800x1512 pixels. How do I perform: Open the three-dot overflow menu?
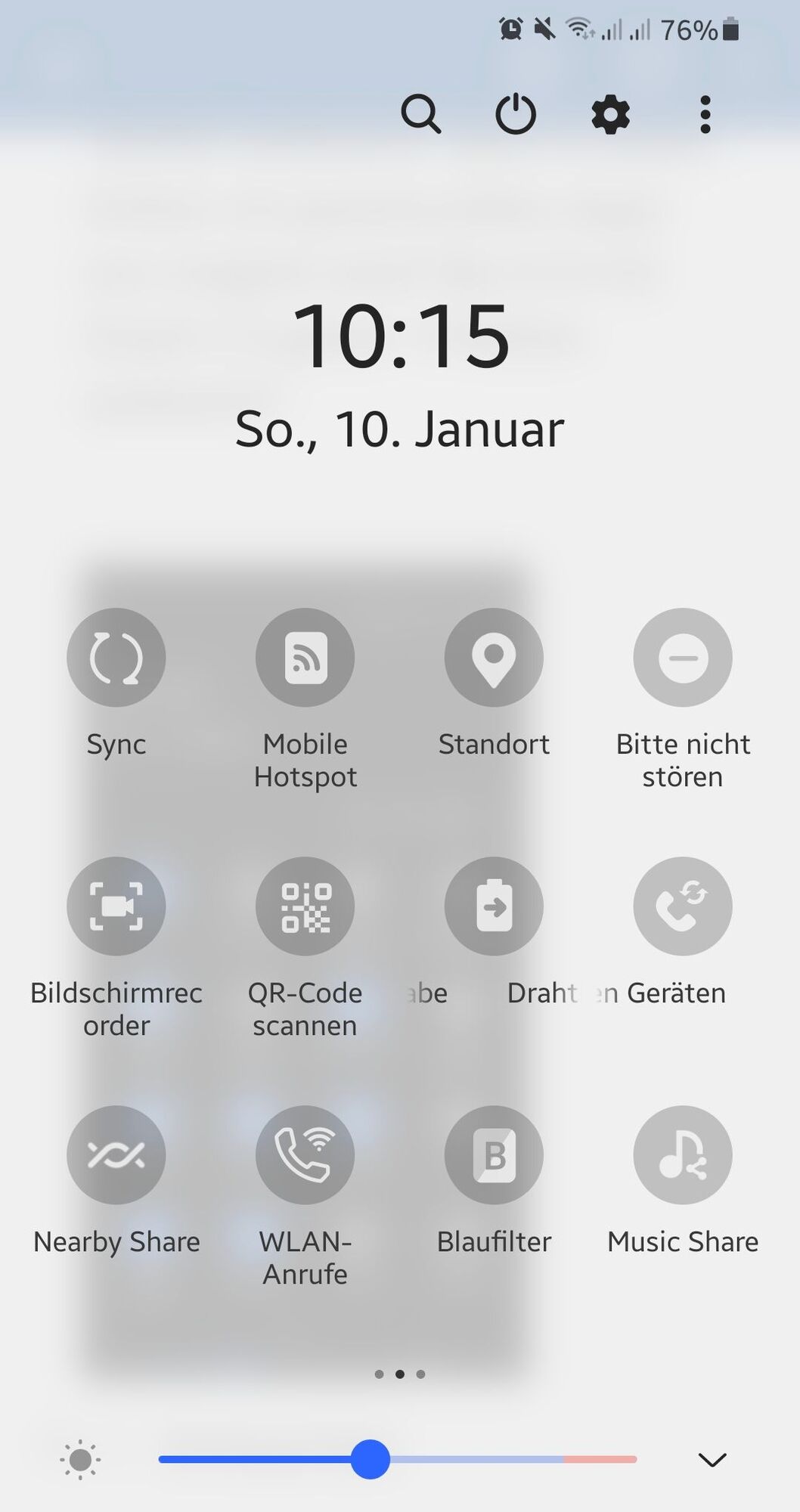pos(705,115)
